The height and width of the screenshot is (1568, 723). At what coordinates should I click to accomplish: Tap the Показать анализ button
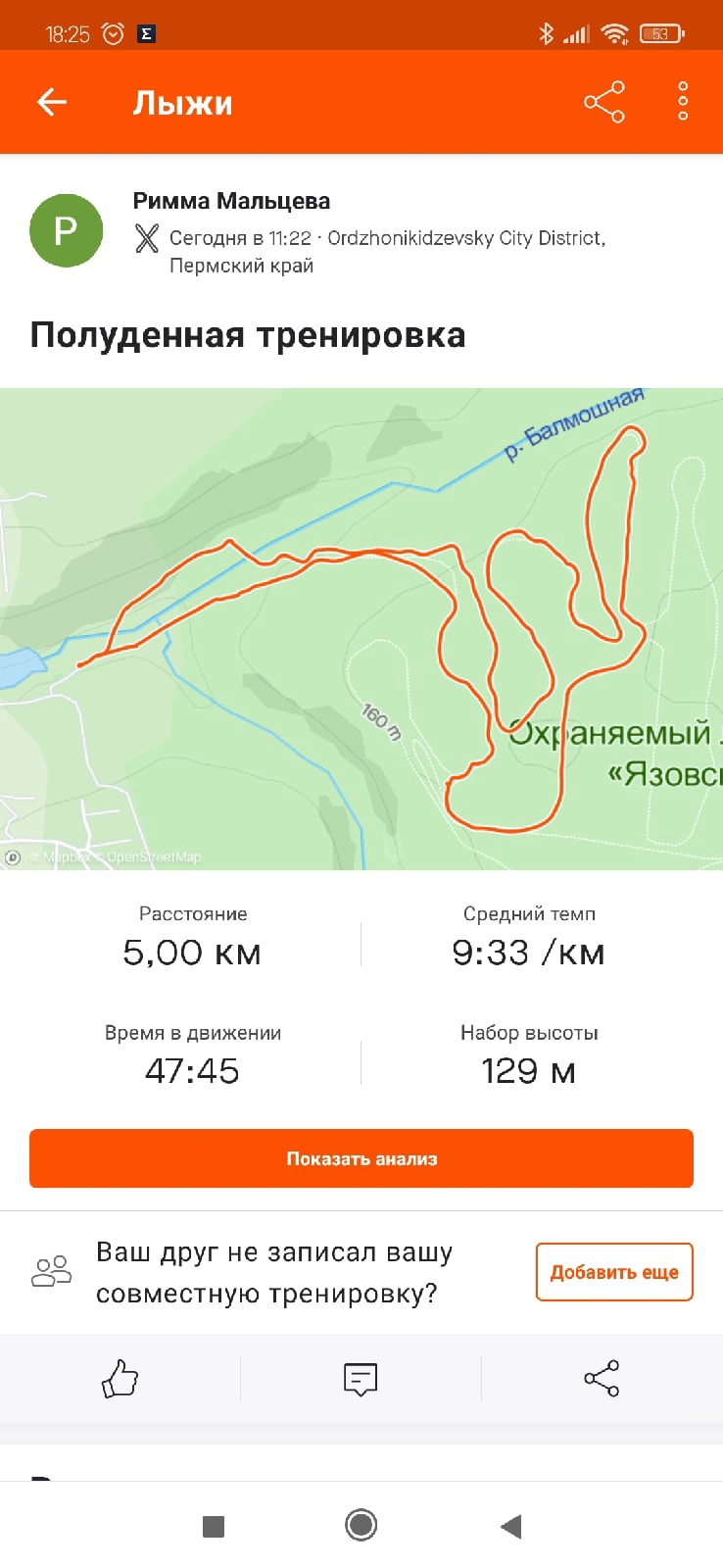361,1158
